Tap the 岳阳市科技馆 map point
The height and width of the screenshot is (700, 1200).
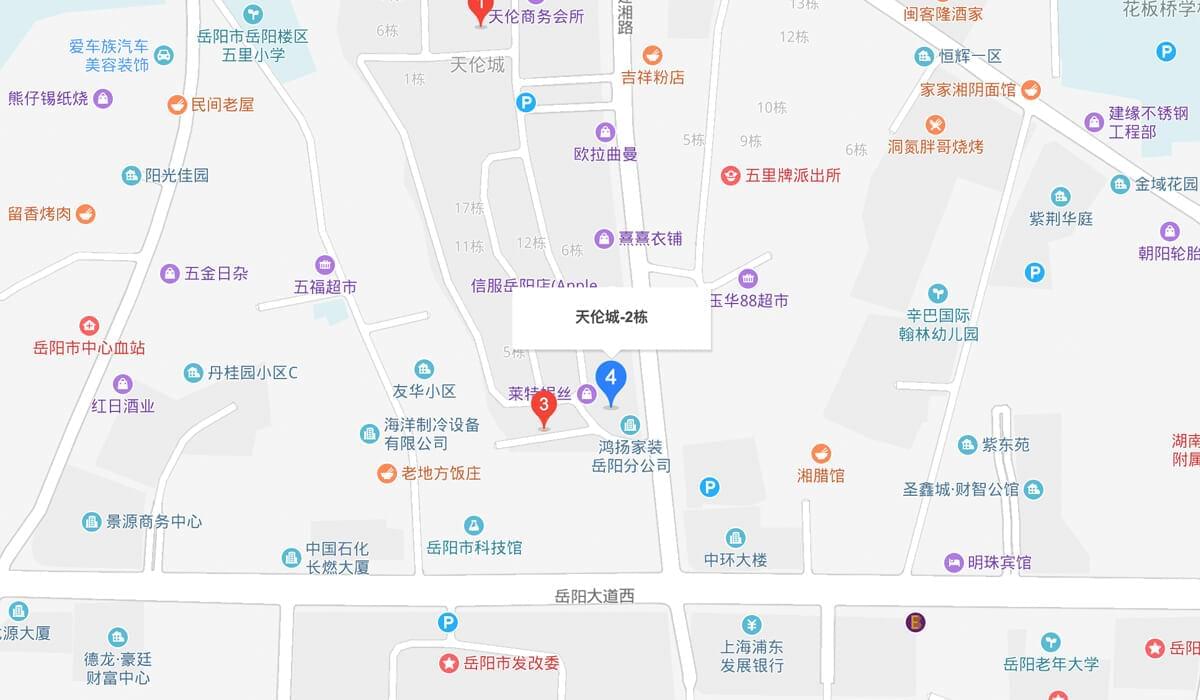[x=472, y=526]
